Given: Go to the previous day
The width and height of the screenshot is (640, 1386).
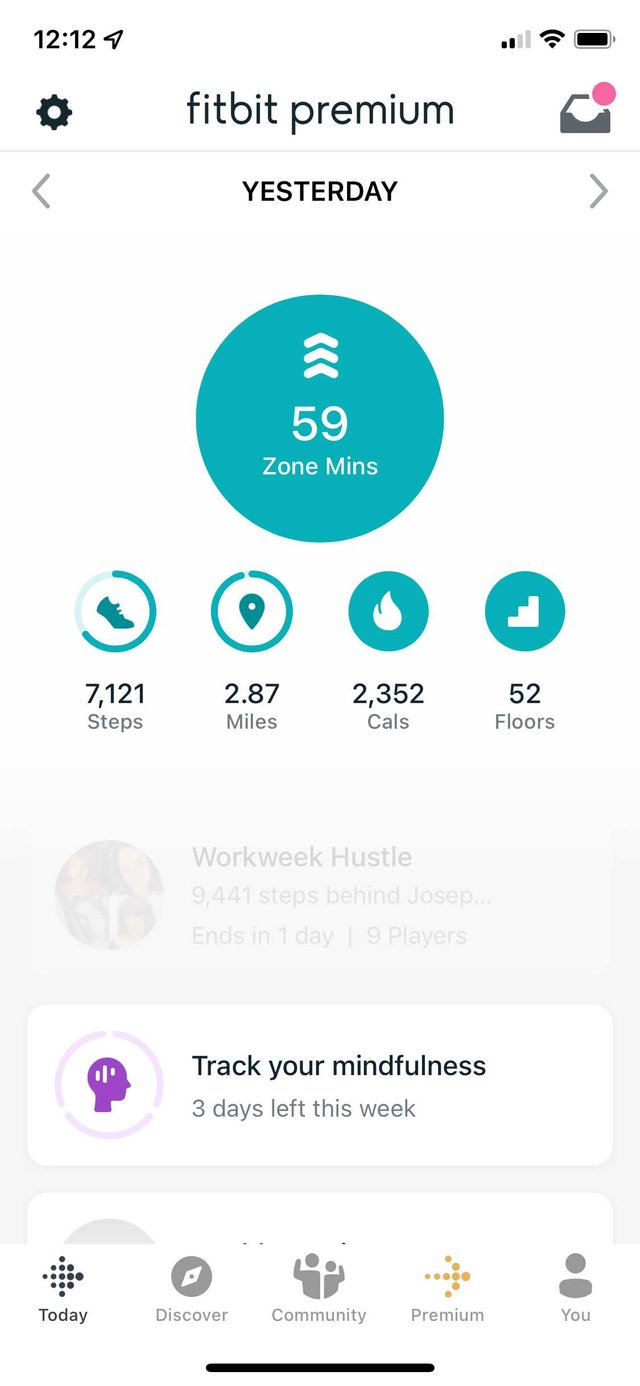Looking at the screenshot, I should pyautogui.click(x=41, y=191).
